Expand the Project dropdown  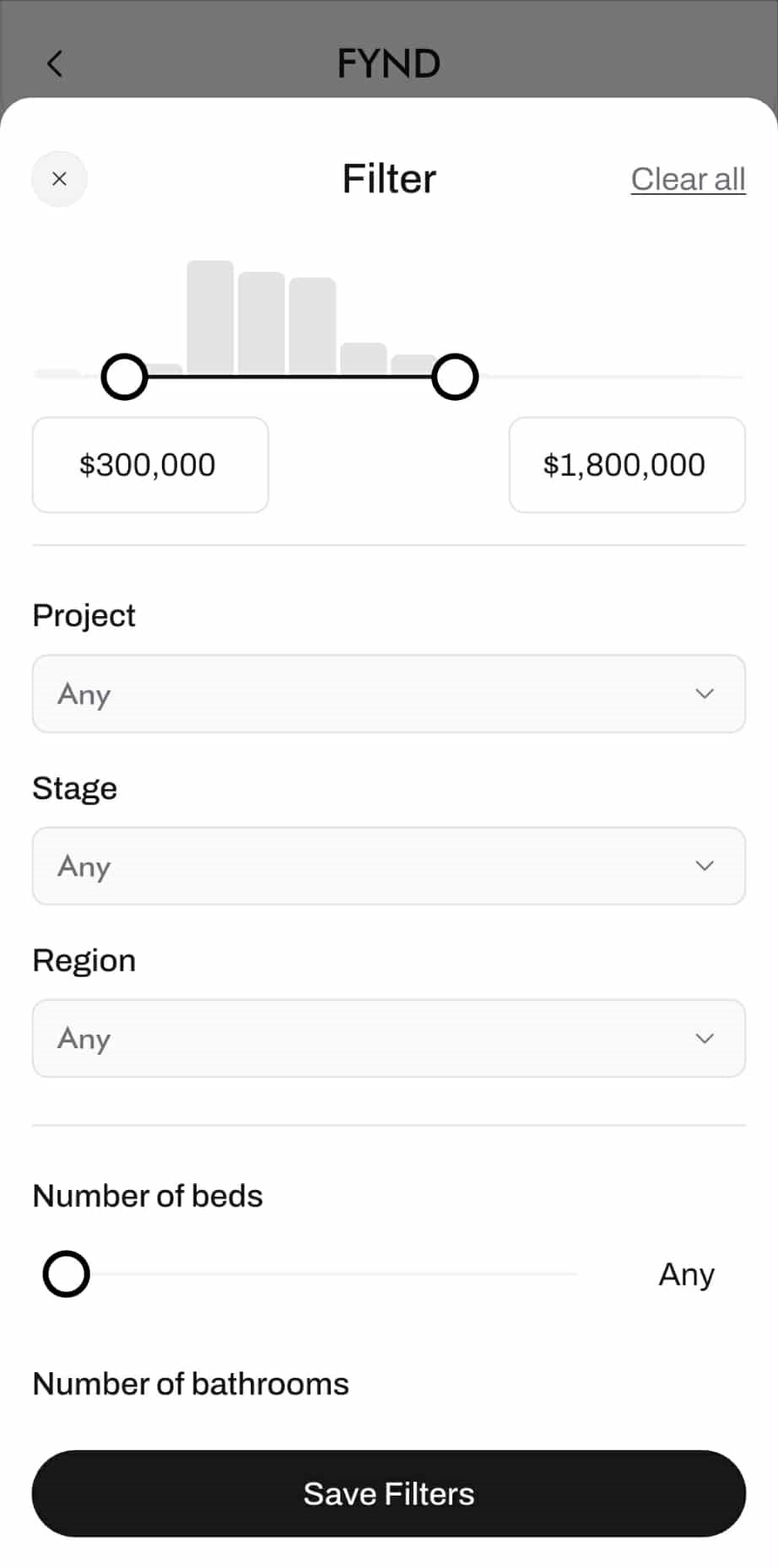[389, 694]
